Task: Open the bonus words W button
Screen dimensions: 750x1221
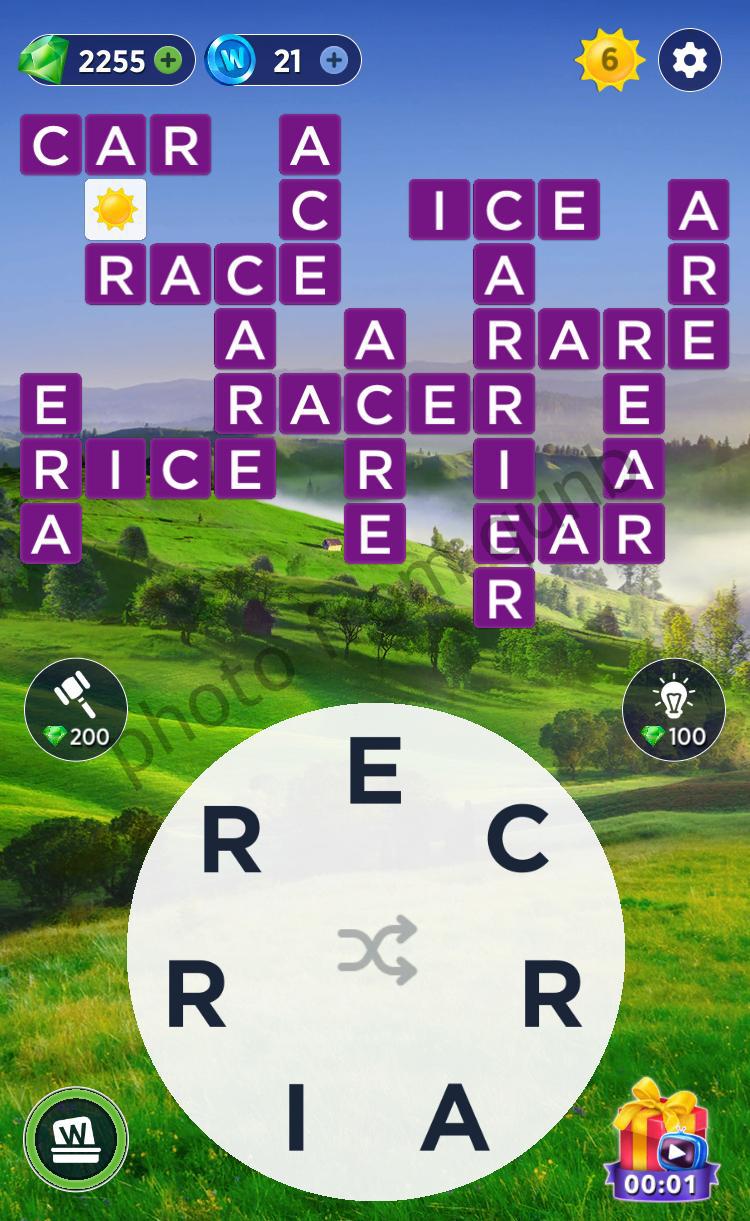Action: pyautogui.click(x=76, y=1139)
